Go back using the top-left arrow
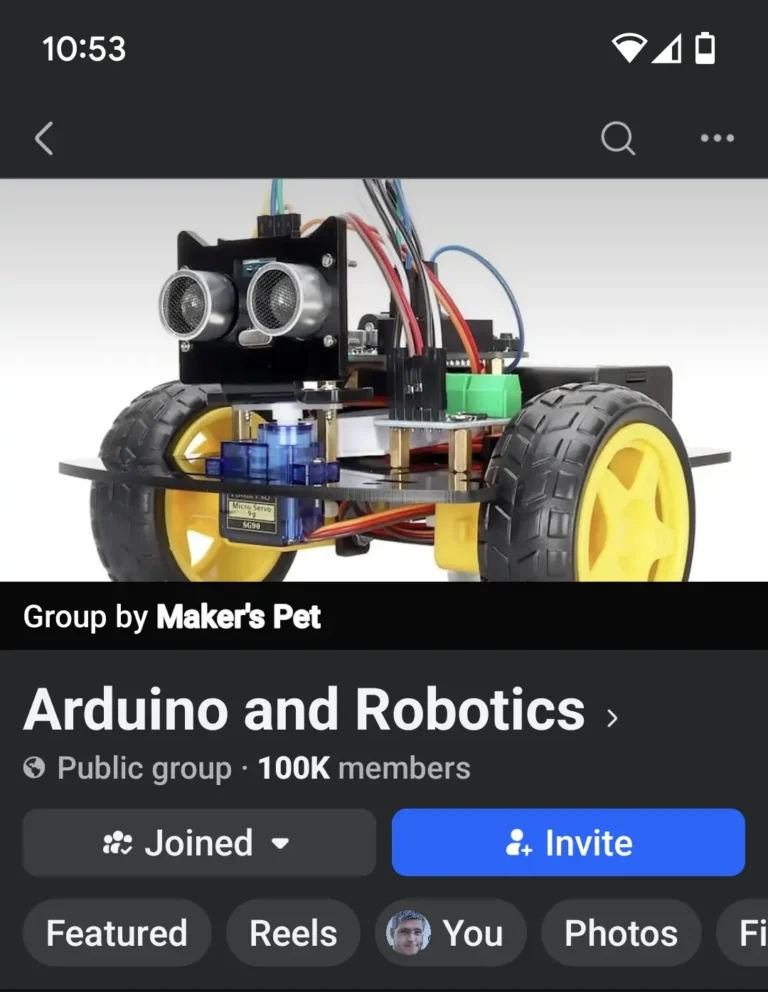This screenshot has width=768, height=992. pos(44,139)
